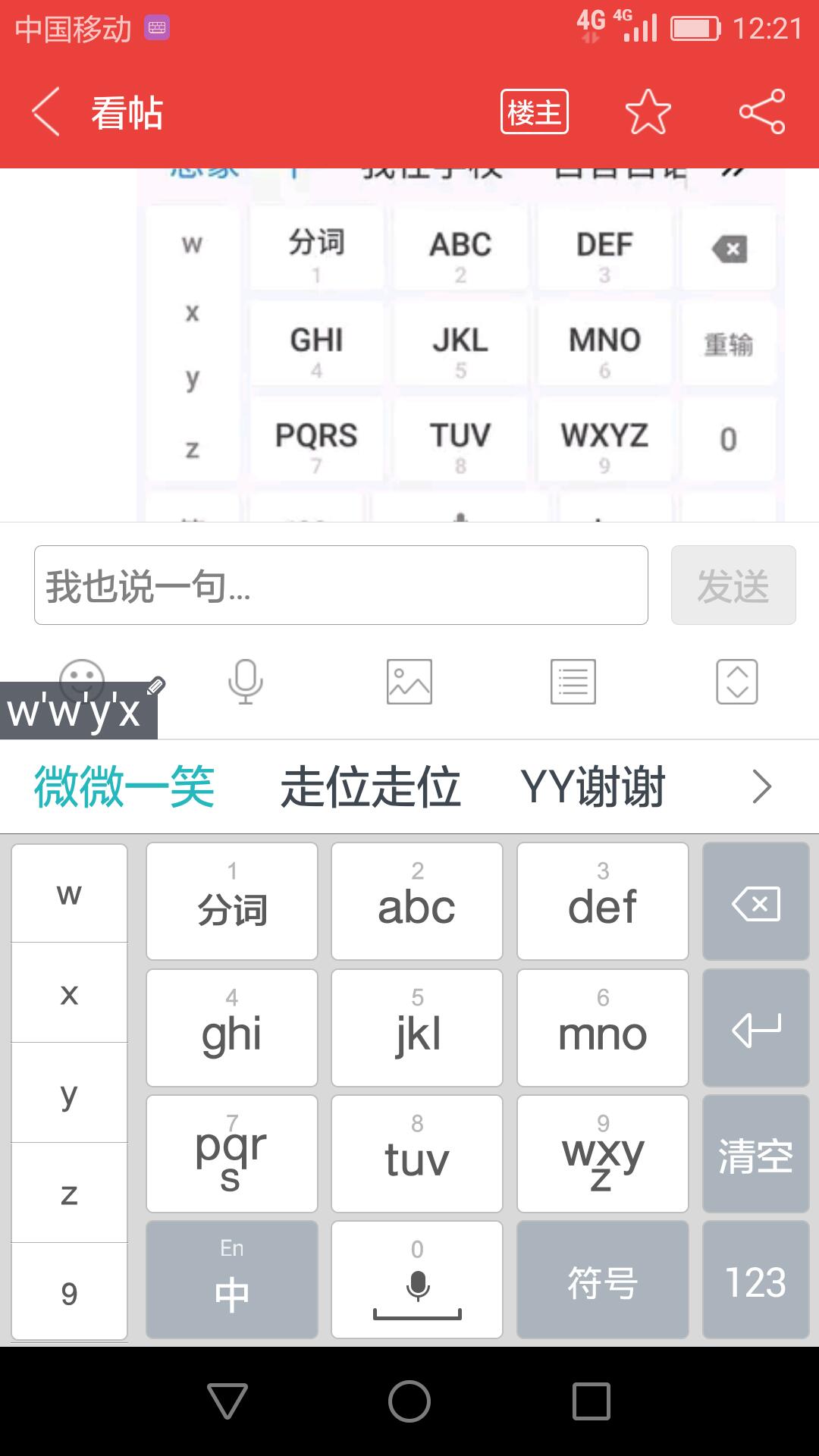
Task: Hit the keyboard backspace key
Action: click(755, 902)
